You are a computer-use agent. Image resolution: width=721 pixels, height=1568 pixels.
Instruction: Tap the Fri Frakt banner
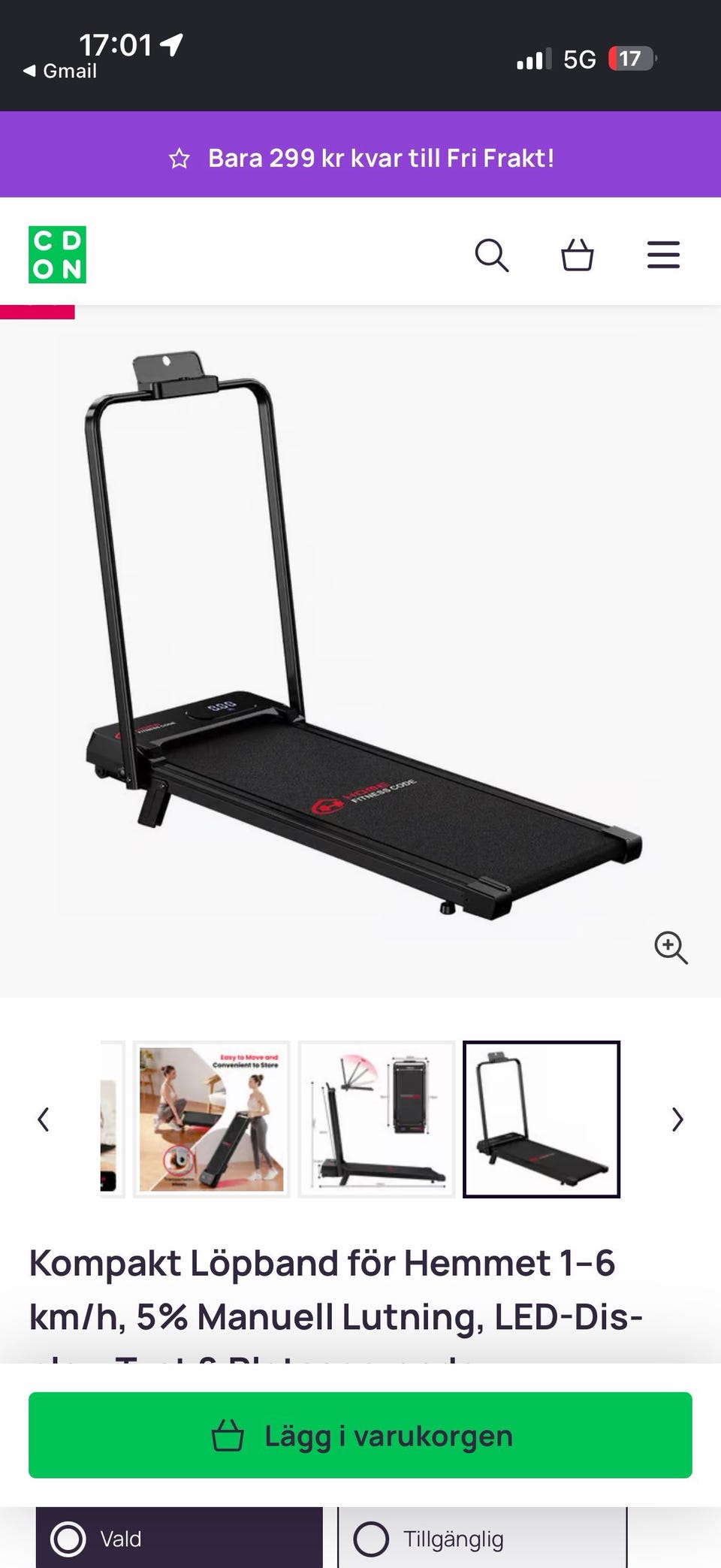click(x=360, y=158)
